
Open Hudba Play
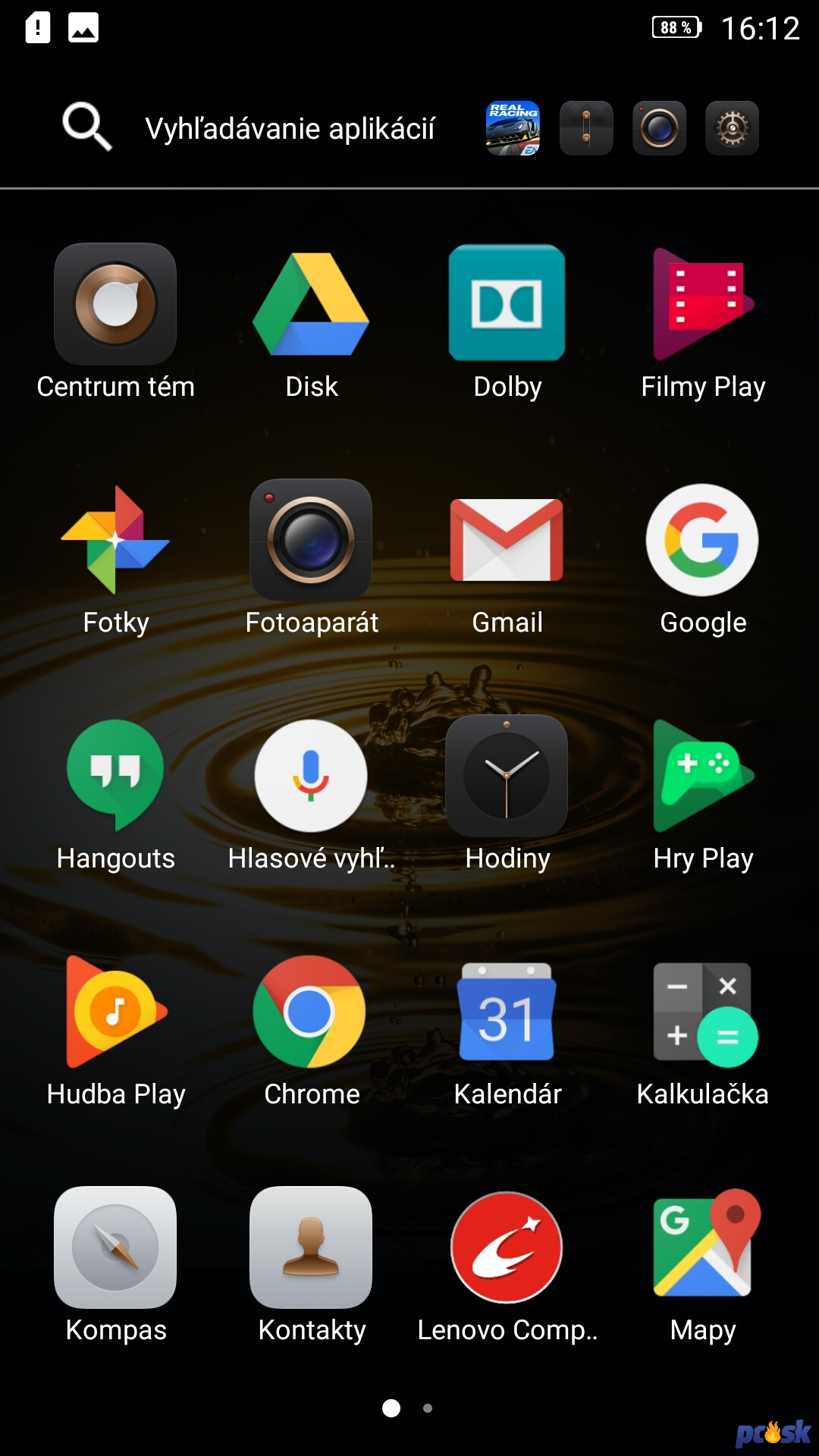point(115,1012)
